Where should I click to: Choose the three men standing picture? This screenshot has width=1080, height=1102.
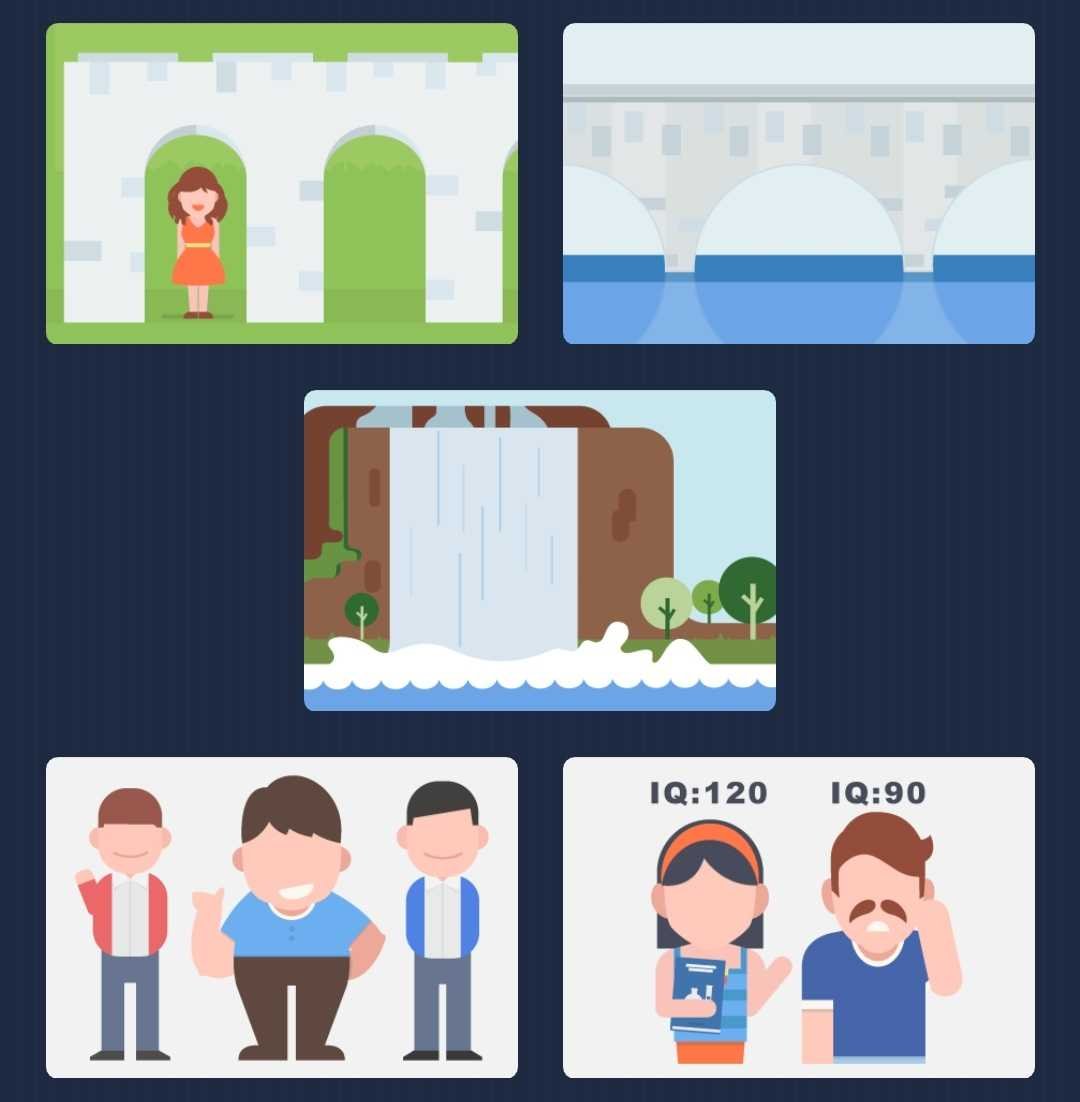click(281, 917)
